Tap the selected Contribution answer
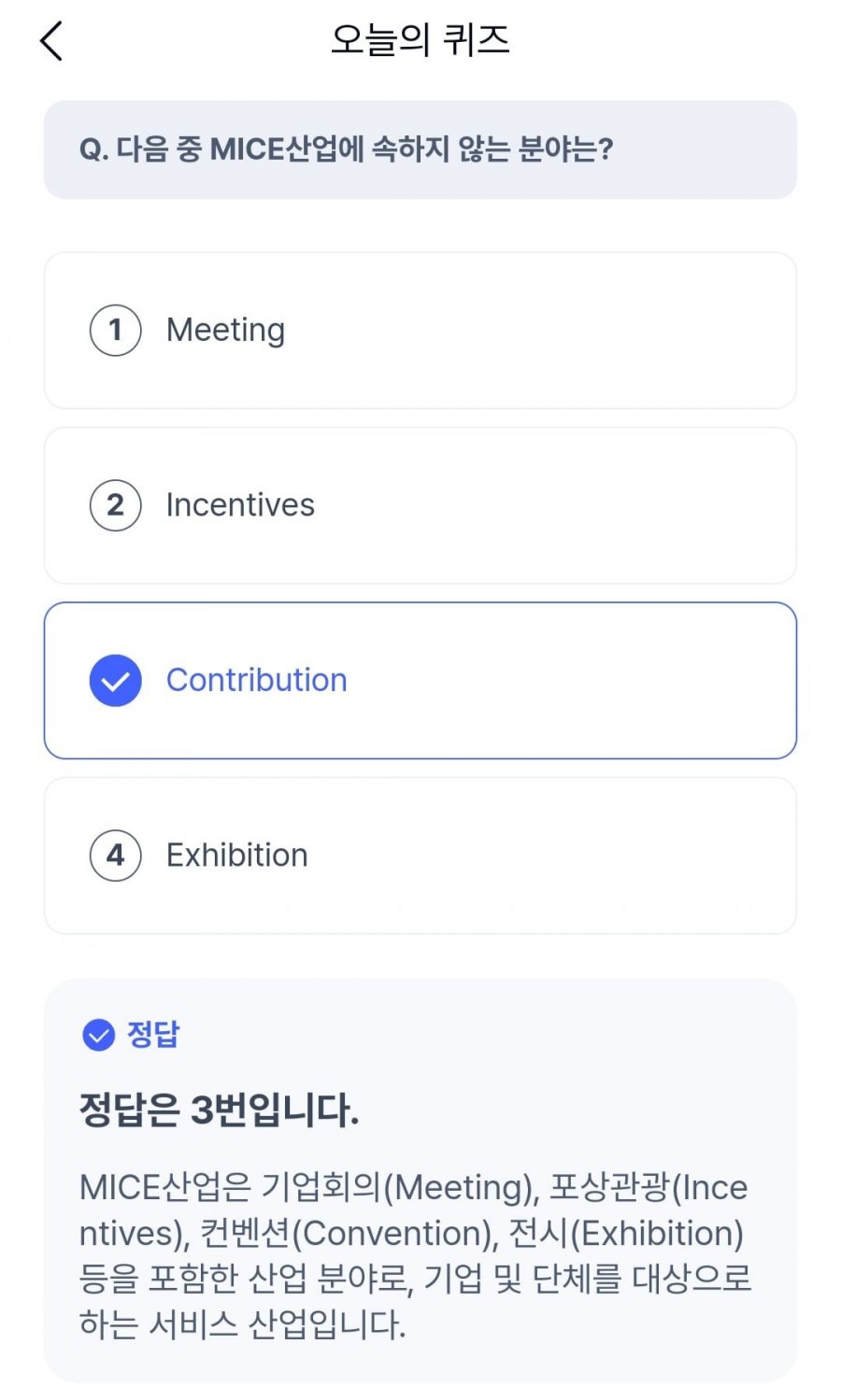The height and width of the screenshot is (1400, 841). click(420, 680)
